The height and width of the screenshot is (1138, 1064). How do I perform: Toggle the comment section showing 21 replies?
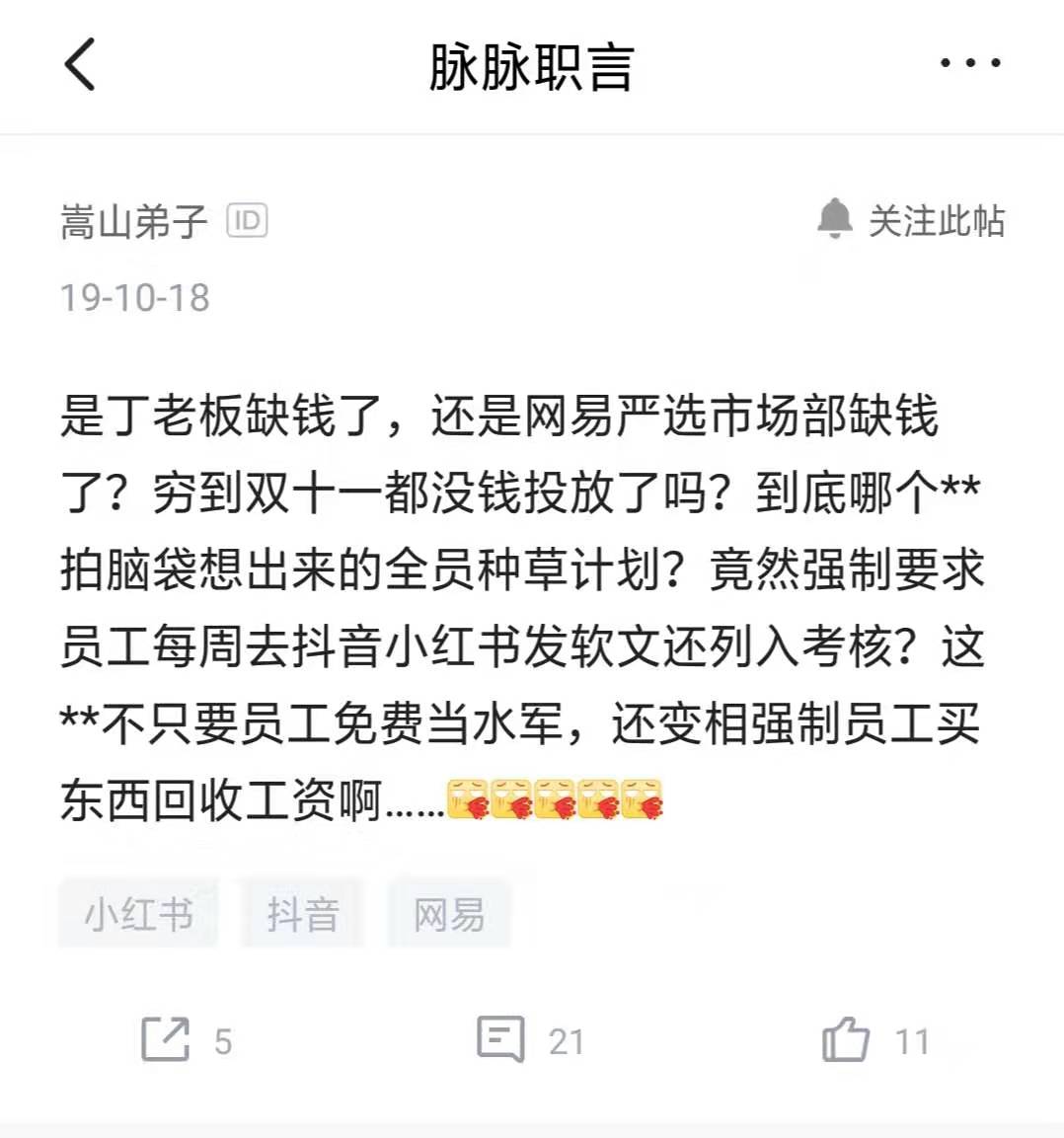tap(568, 1041)
